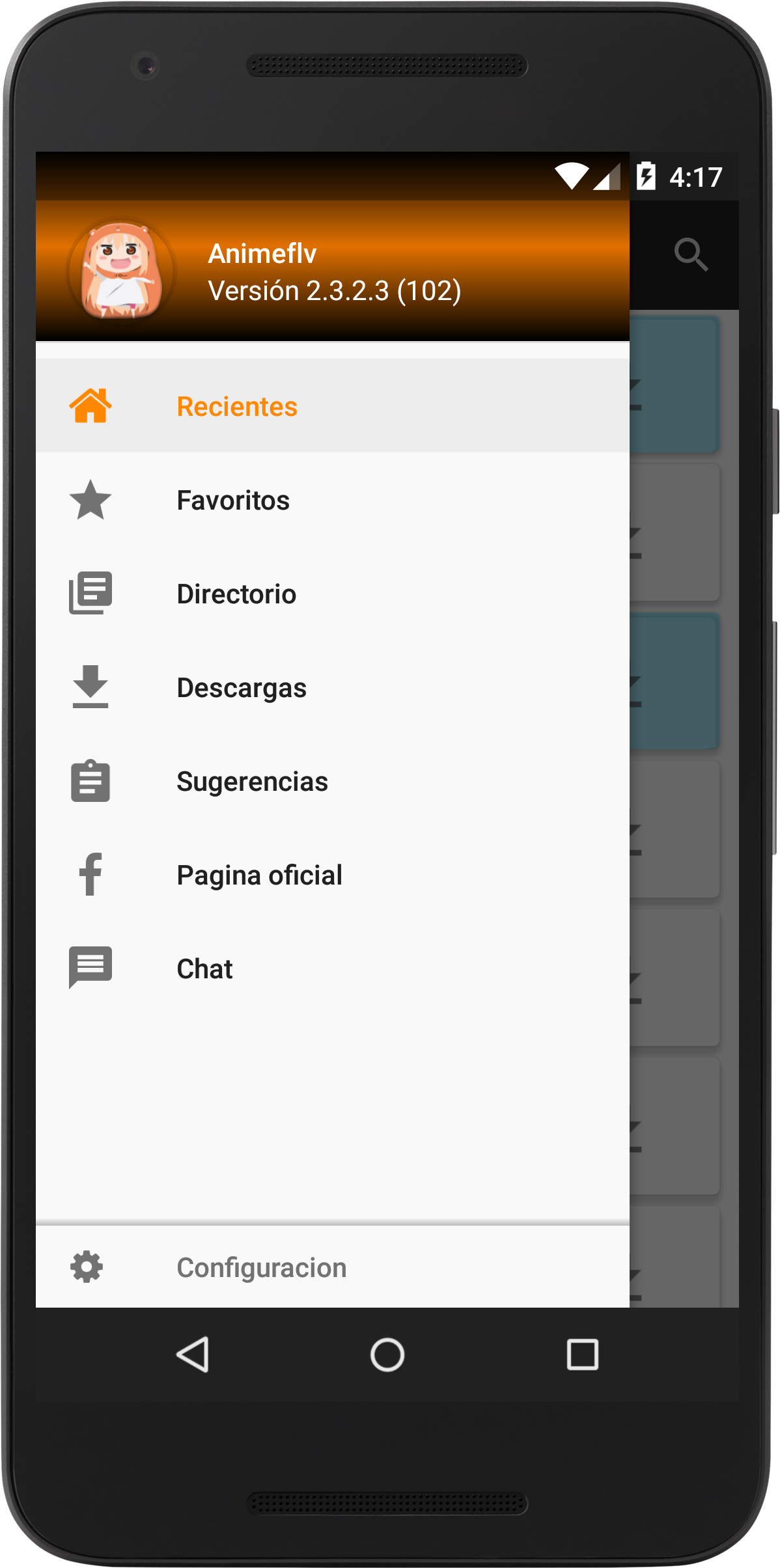Open Configuracion settings
Viewport: 780px width, 1568px height.
point(333,1267)
